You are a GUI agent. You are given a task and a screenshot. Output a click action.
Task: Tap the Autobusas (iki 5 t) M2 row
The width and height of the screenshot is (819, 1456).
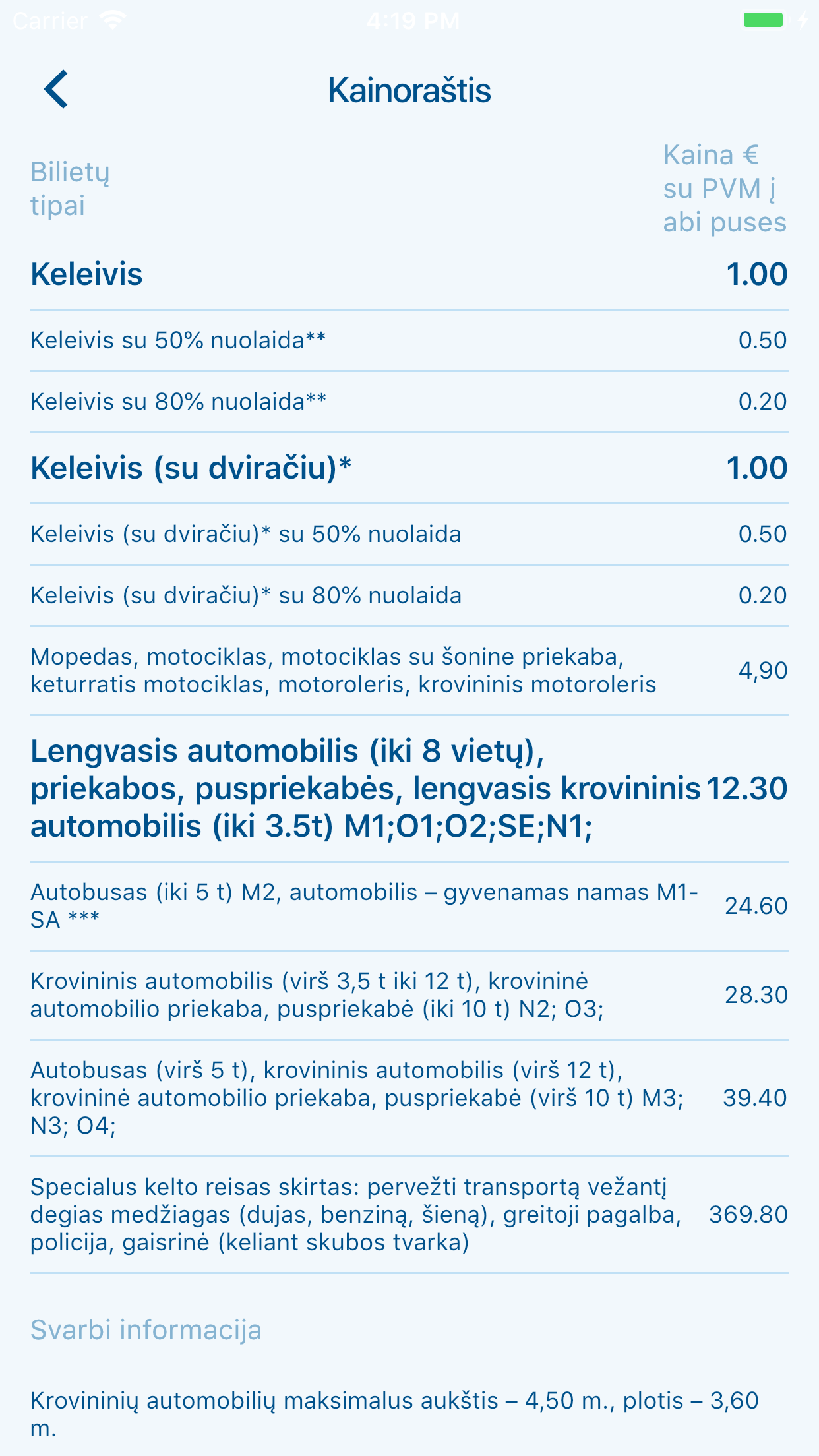409,906
